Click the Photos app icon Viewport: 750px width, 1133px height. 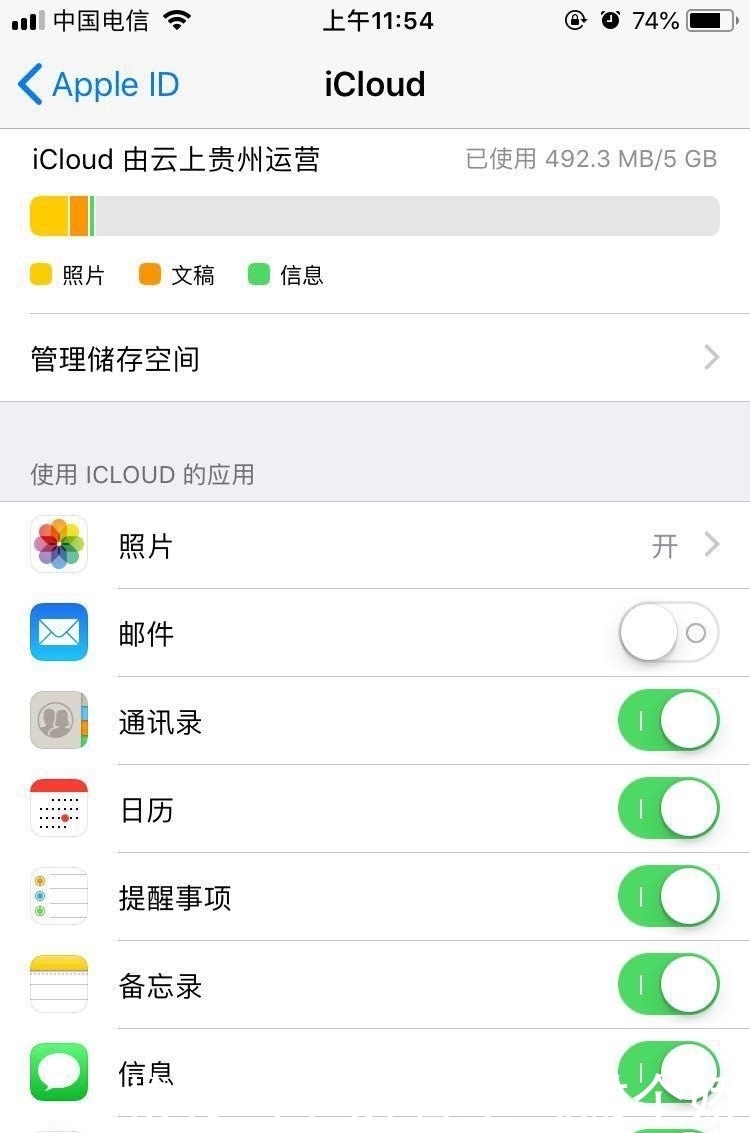point(58,544)
